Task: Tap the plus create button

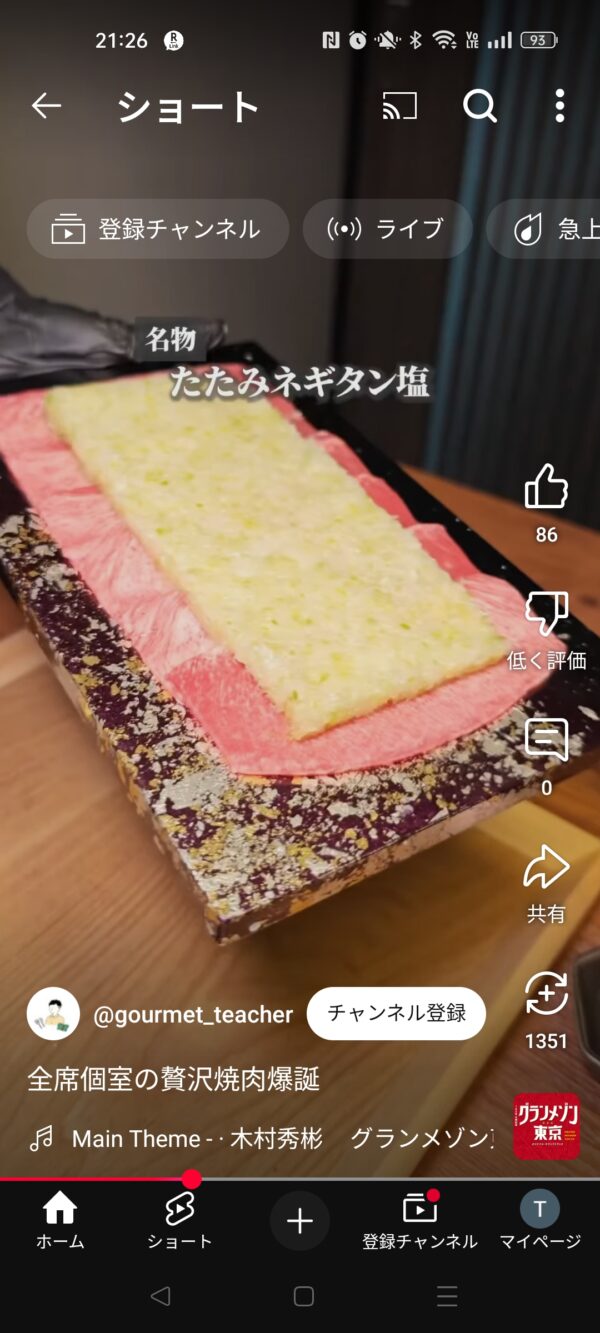Action: 300,1221
